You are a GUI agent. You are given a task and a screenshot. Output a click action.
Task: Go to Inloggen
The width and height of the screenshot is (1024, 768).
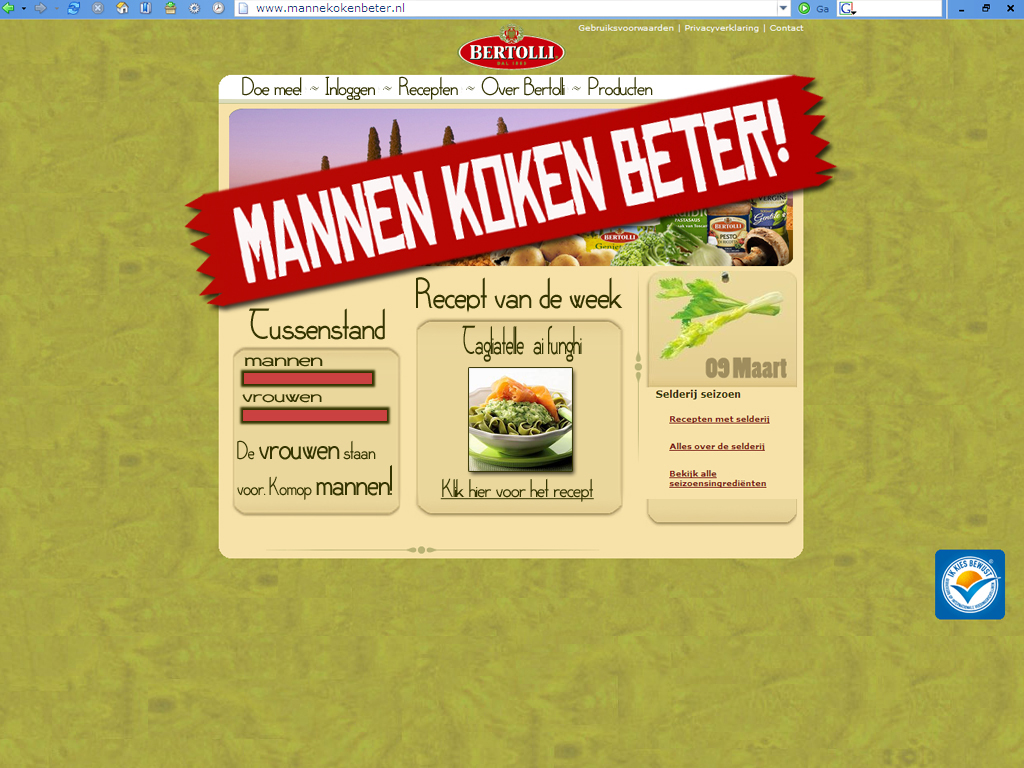pyautogui.click(x=350, y=89)
